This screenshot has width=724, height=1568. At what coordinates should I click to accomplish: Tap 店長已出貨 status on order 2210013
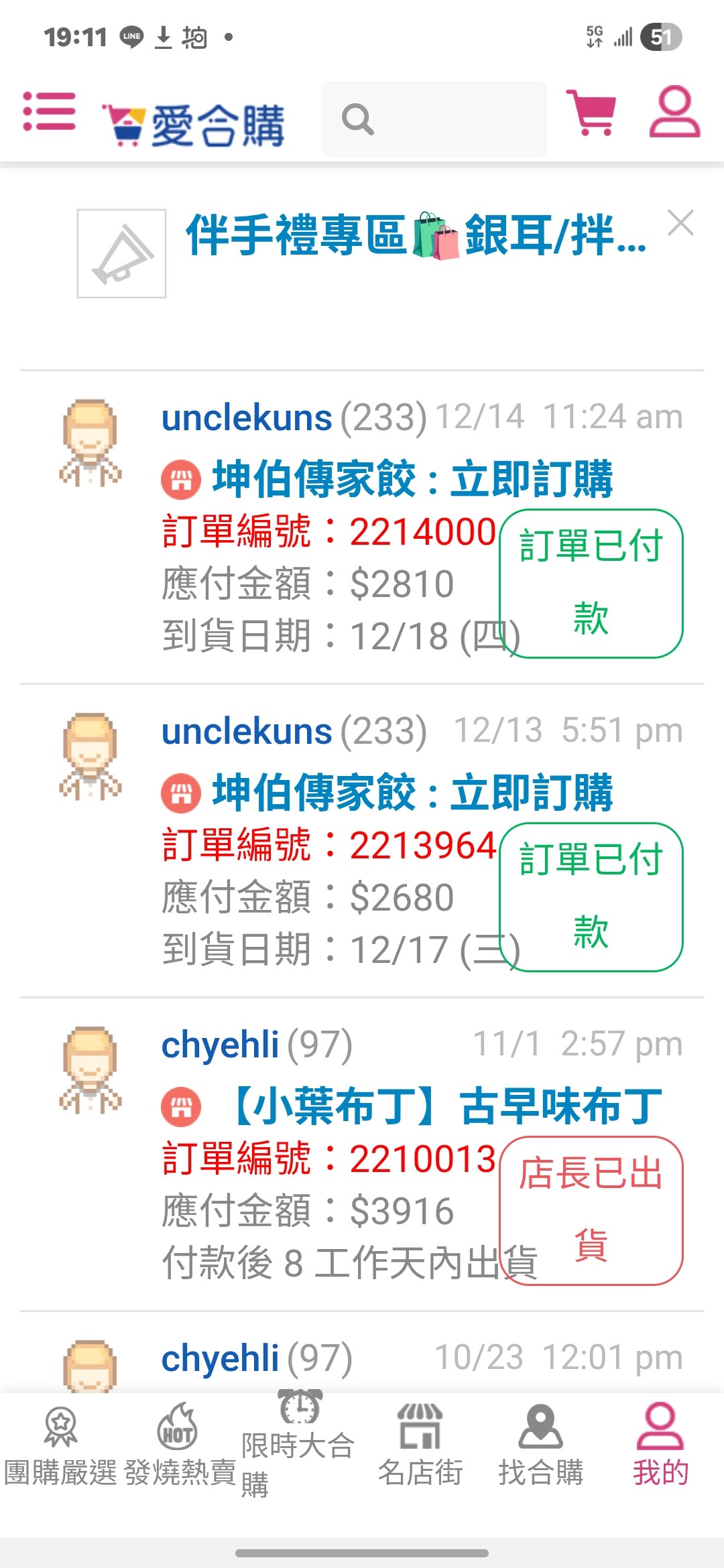point(591,1210)
